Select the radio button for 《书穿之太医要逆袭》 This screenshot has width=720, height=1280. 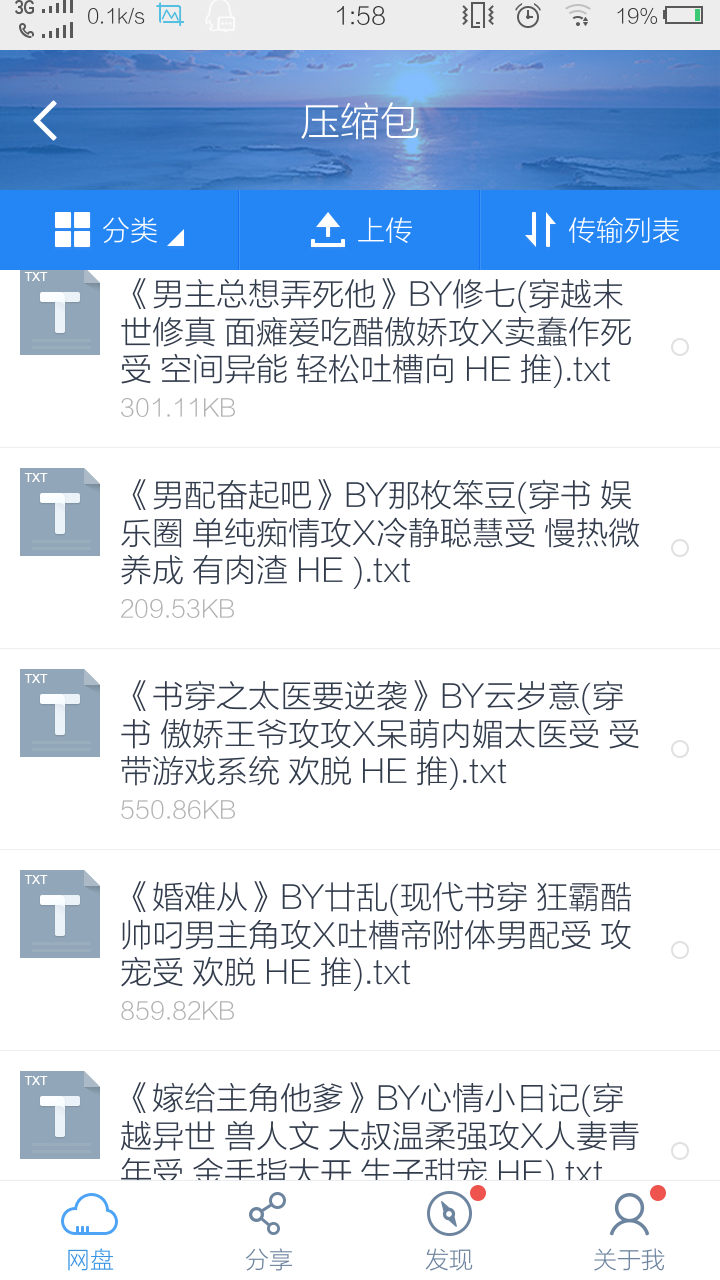point(680,749)
